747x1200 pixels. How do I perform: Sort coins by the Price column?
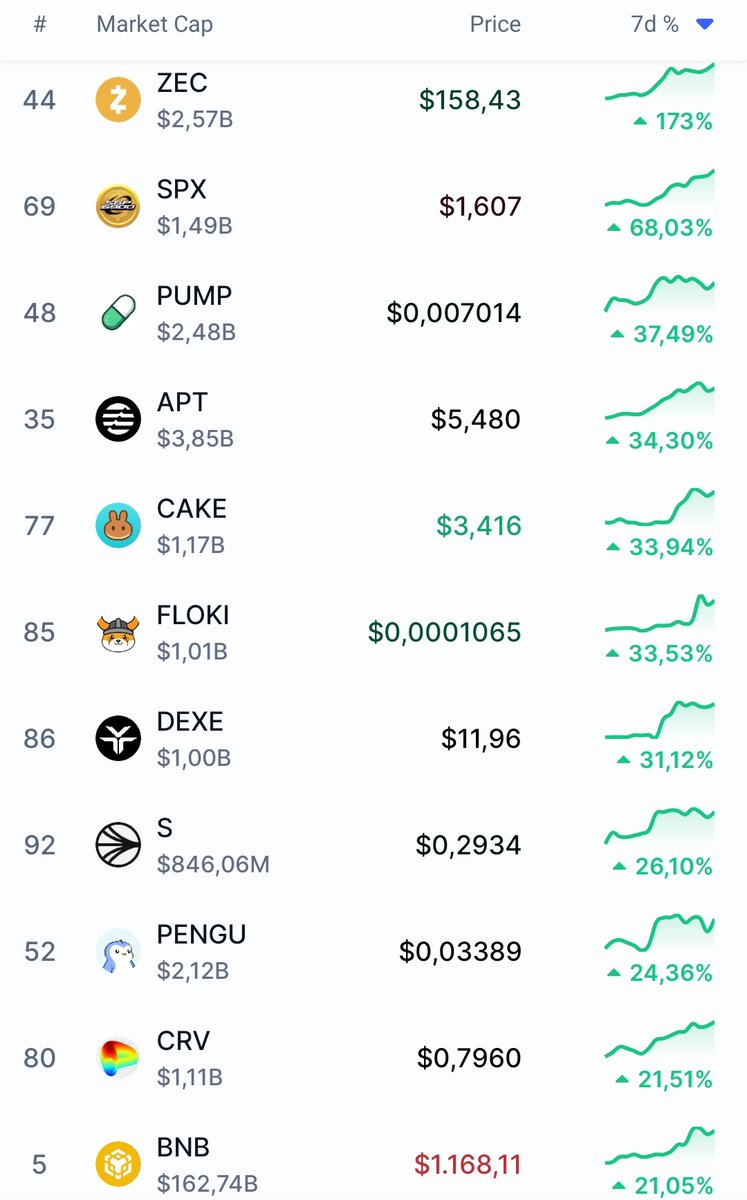pos(495,24)
